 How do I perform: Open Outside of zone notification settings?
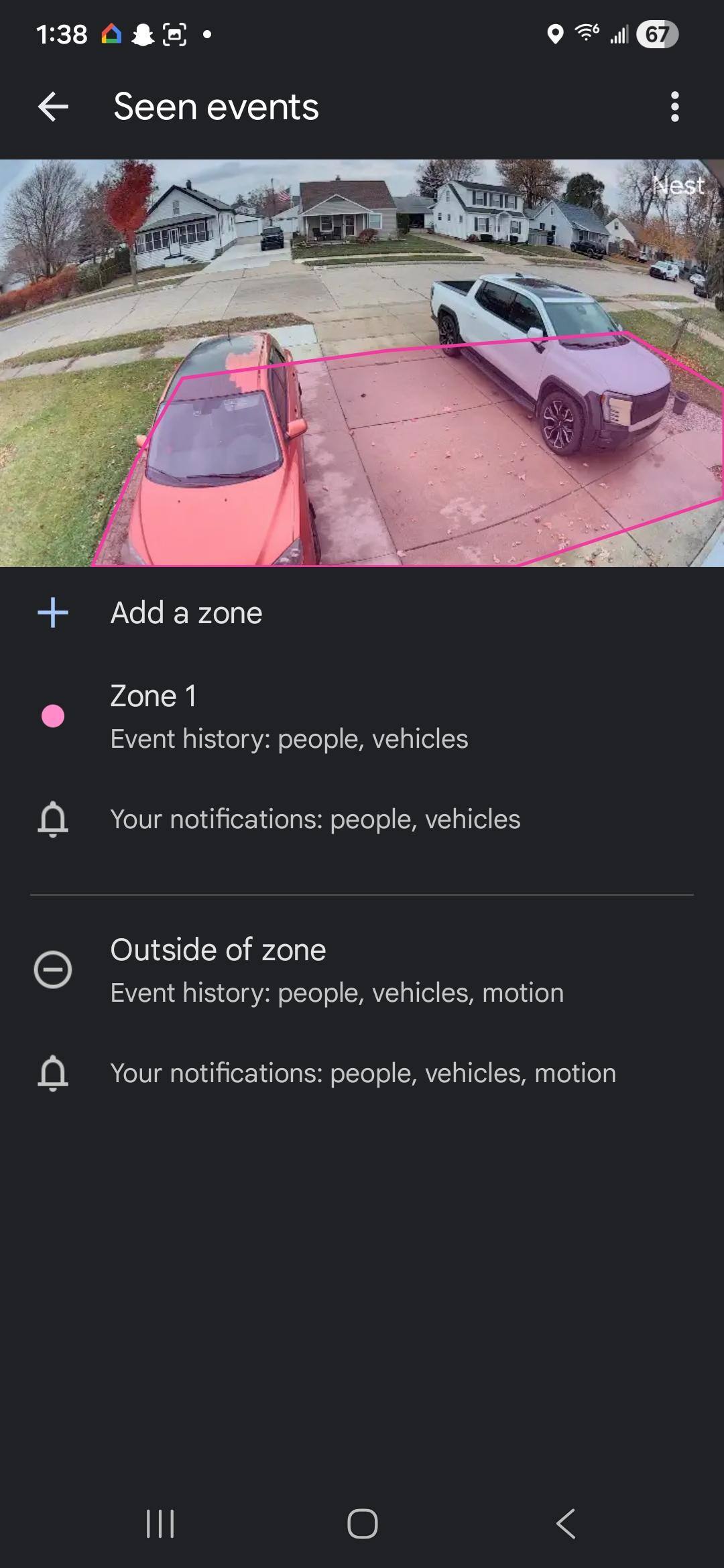[x=362, y=1073]
